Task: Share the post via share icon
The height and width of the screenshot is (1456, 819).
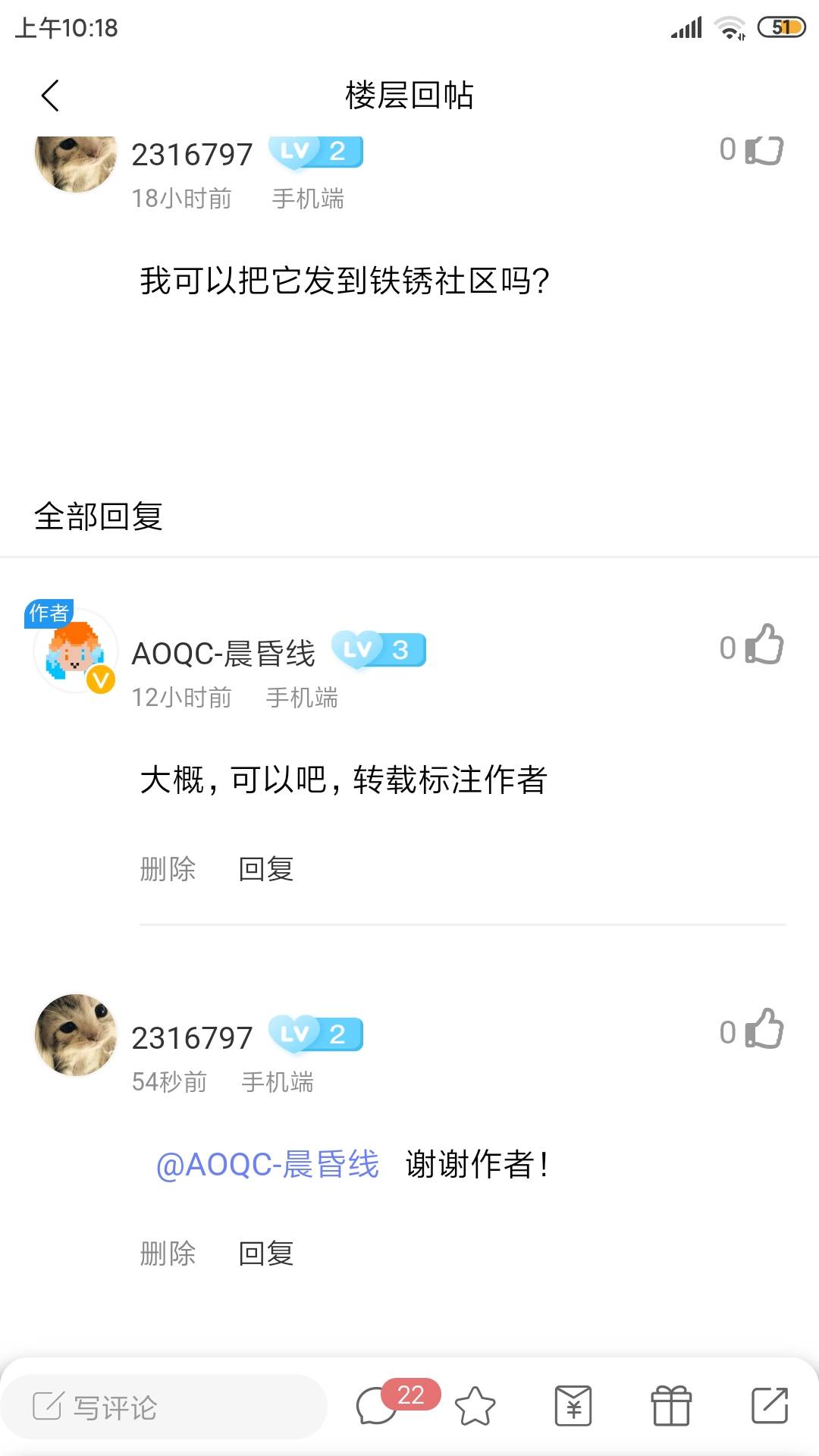Action: coord(770,1407)
